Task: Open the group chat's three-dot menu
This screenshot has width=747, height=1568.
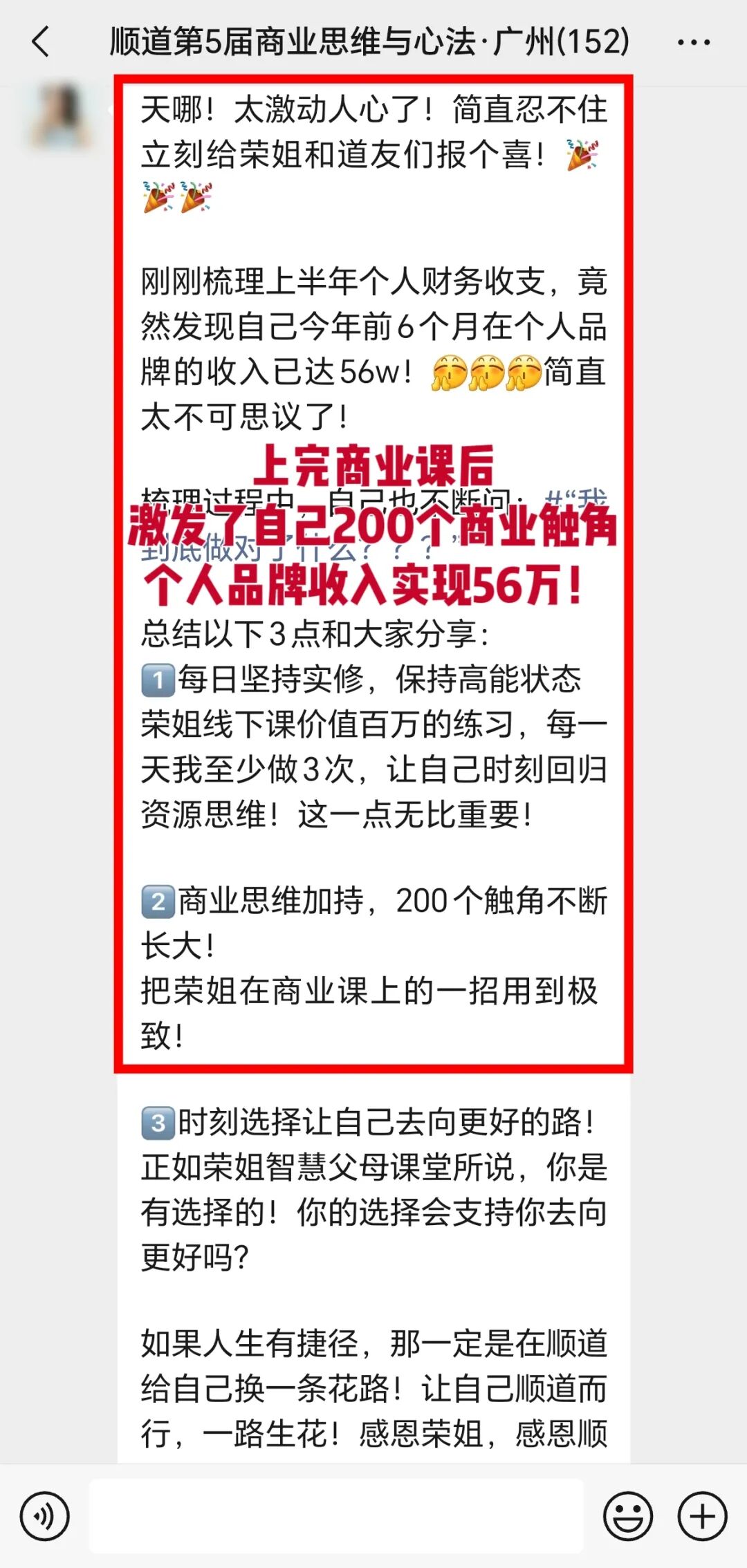Action: click(x=693, y=43)
